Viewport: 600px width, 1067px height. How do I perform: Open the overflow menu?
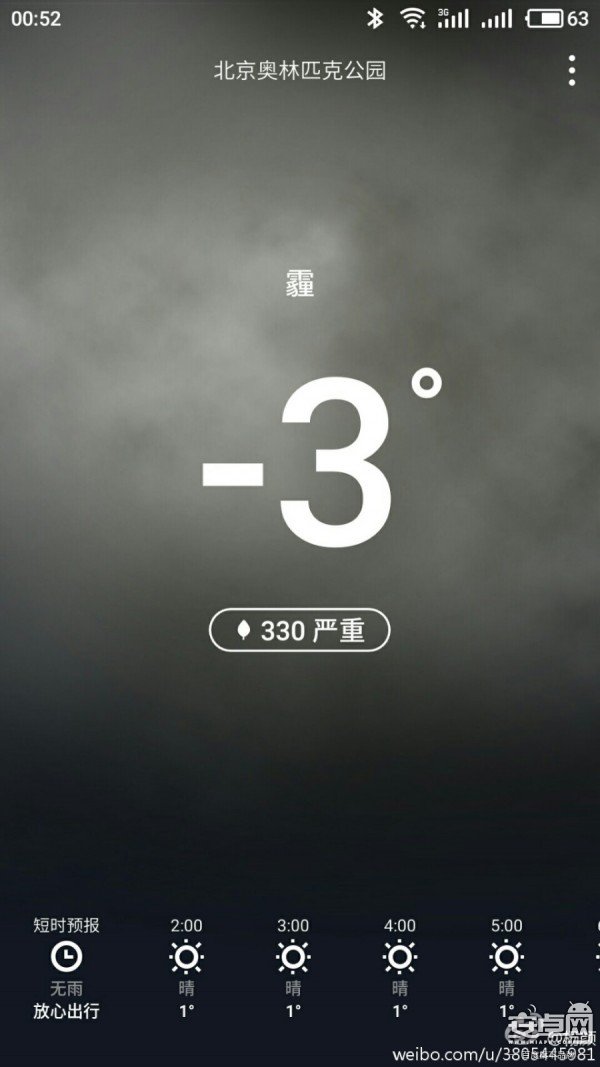click(x=571, y=71)
